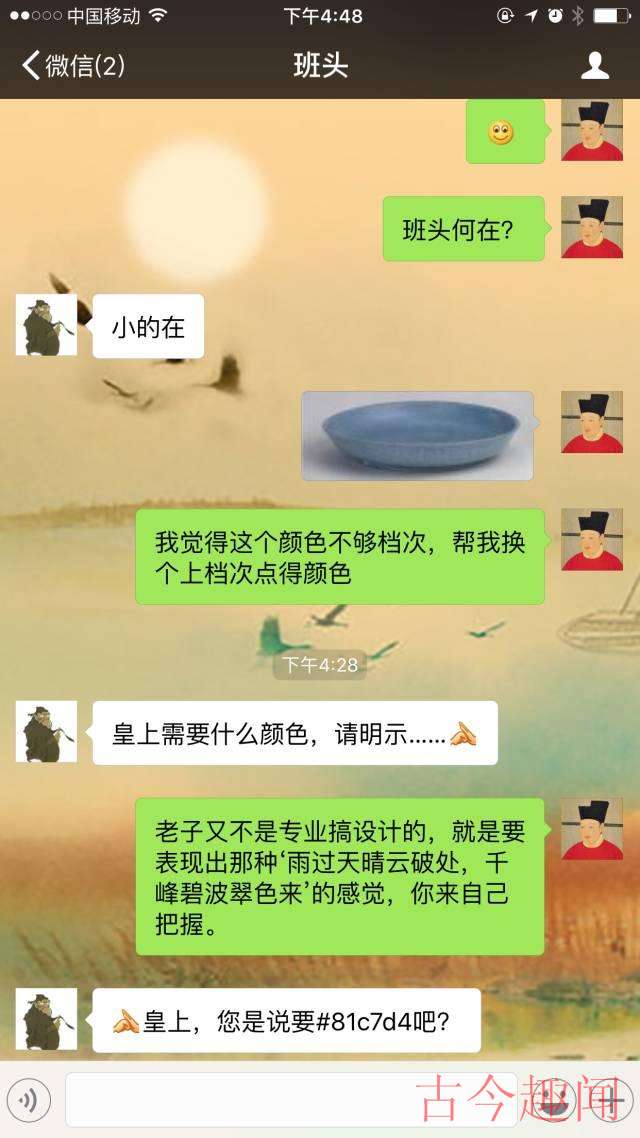This screenshot has width=640, height=1138.
Task: Open the chat info profile icon
Action: (x=595, y=66)
